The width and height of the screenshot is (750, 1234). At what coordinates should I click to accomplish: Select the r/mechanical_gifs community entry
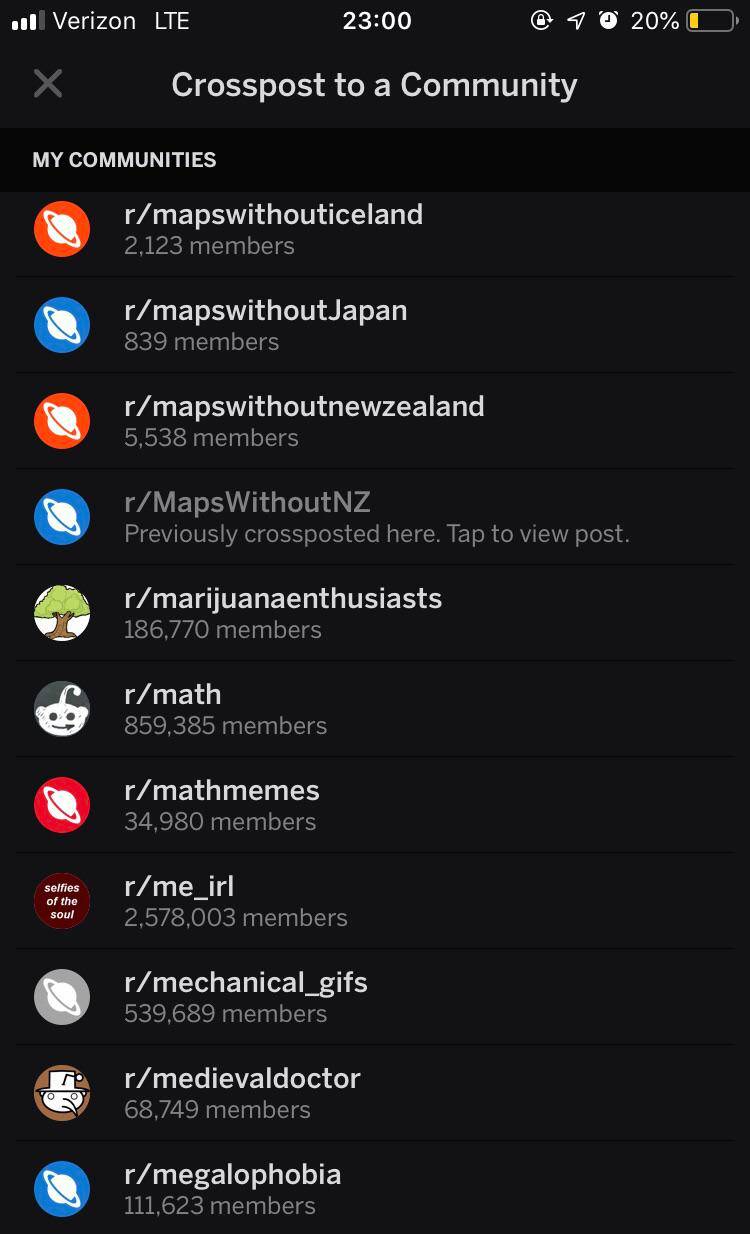tap(375, 997)
